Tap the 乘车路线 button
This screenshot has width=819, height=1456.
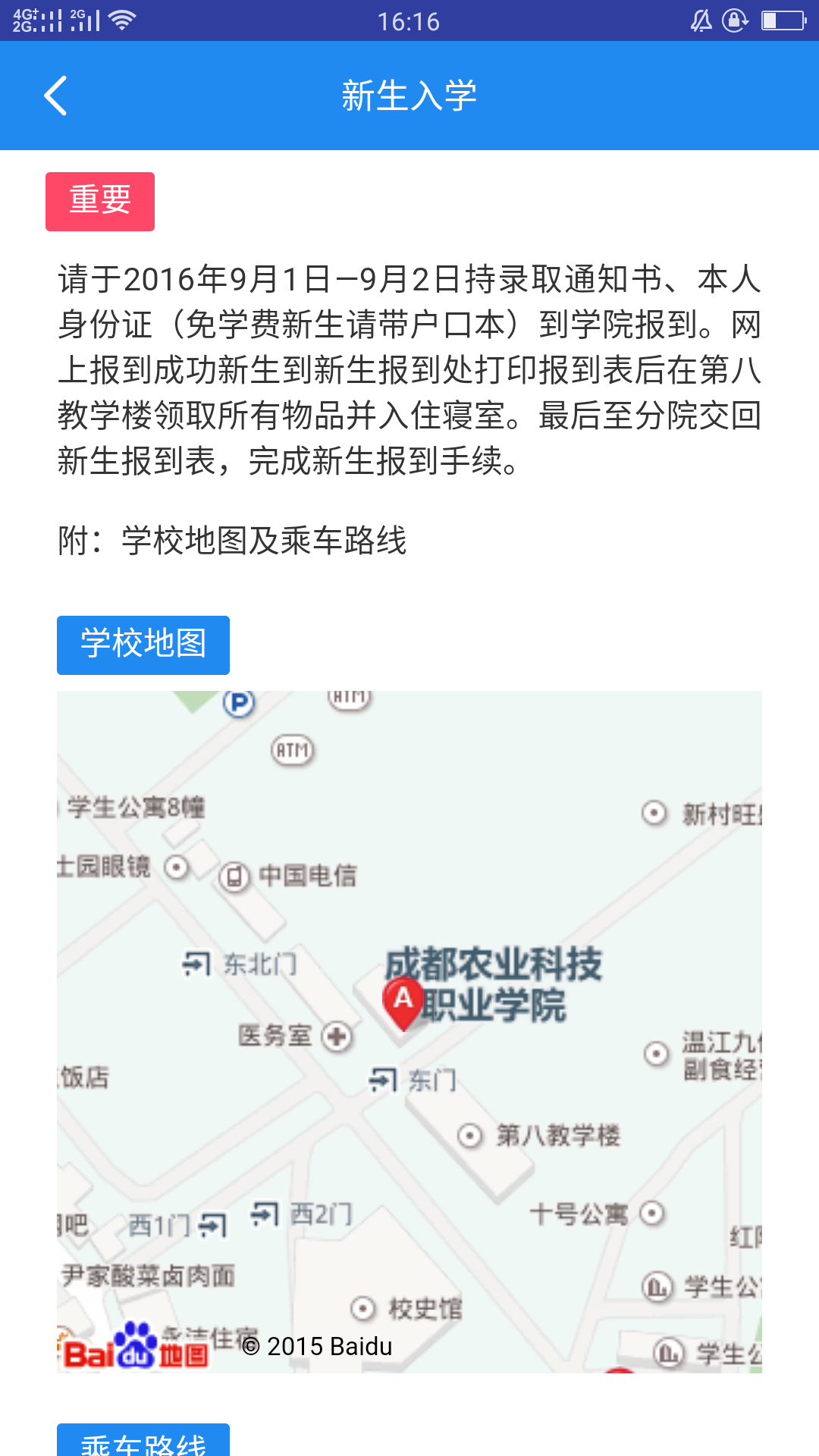(143, 1441)
